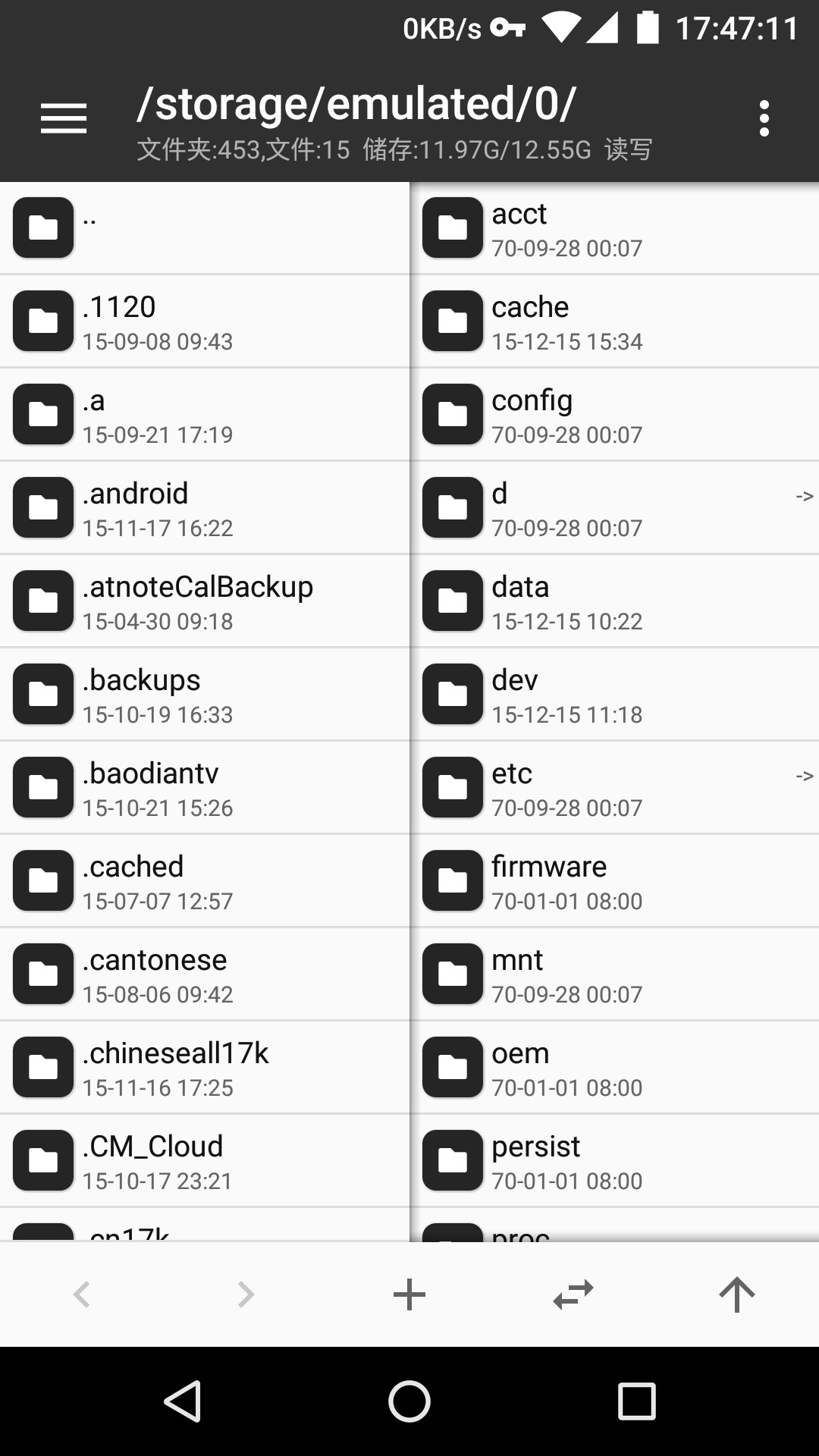
Task: Tap the swap panels arrows icon
Action: [573, 1294]
